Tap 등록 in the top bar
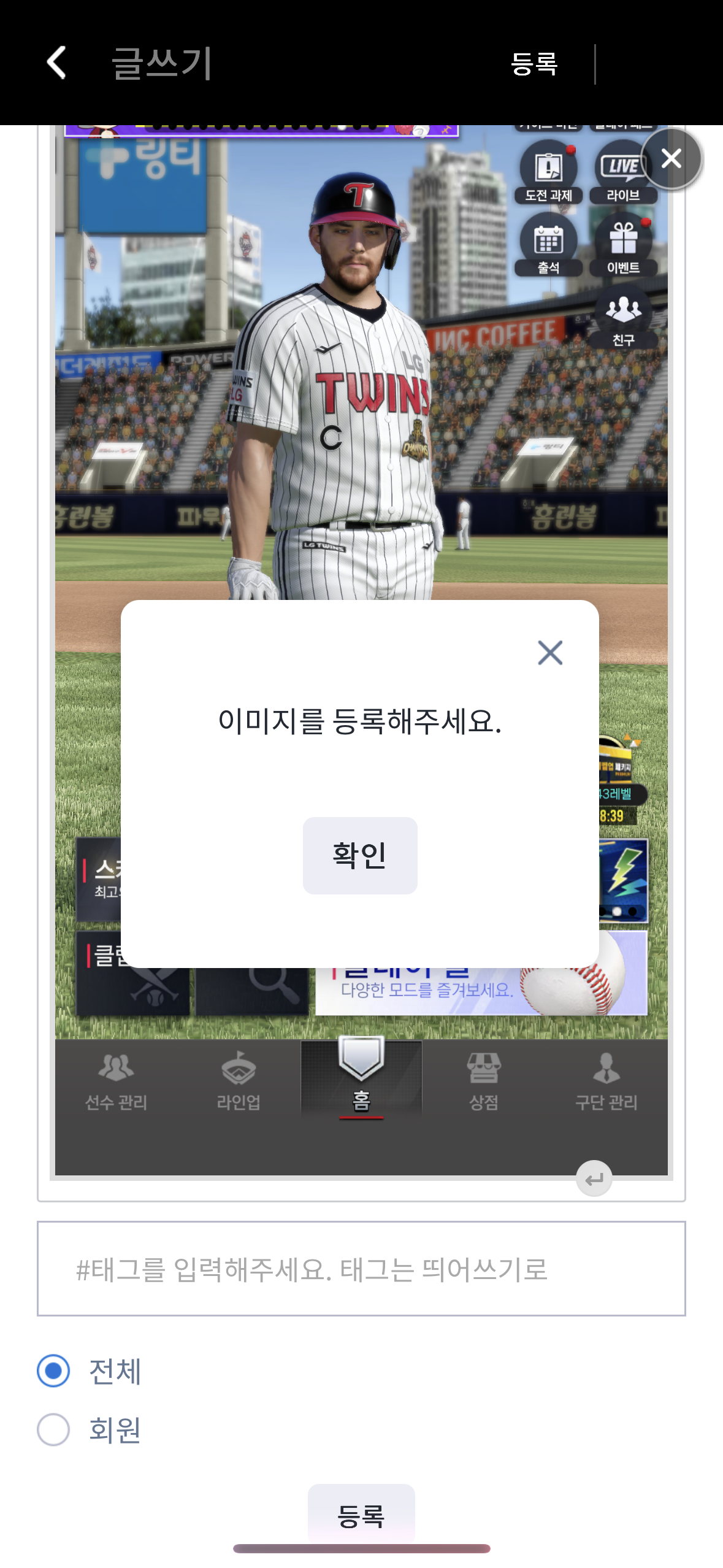Viewport: 723px width, 1568px height. [x=534, y=64]
